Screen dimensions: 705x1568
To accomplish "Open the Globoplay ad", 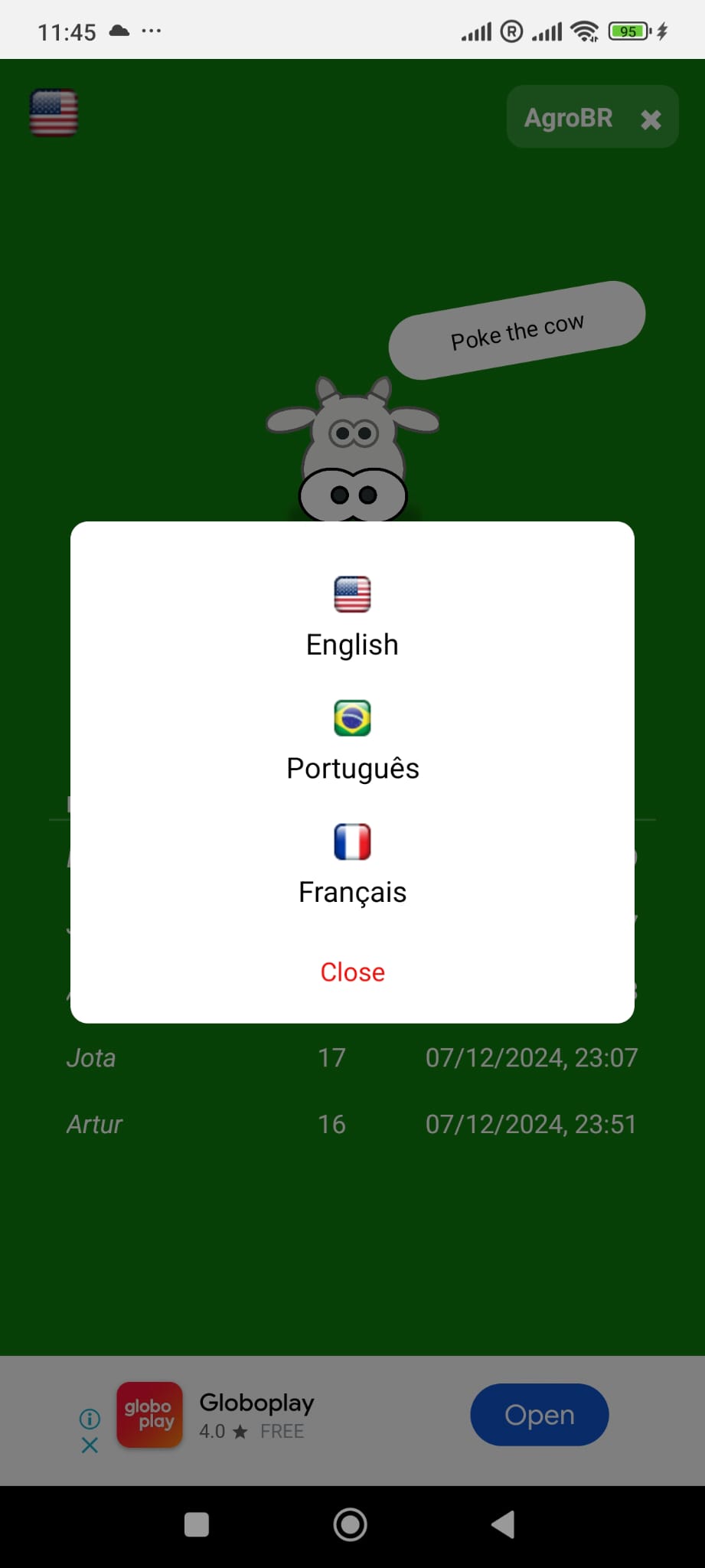I will coord(539,1415).
